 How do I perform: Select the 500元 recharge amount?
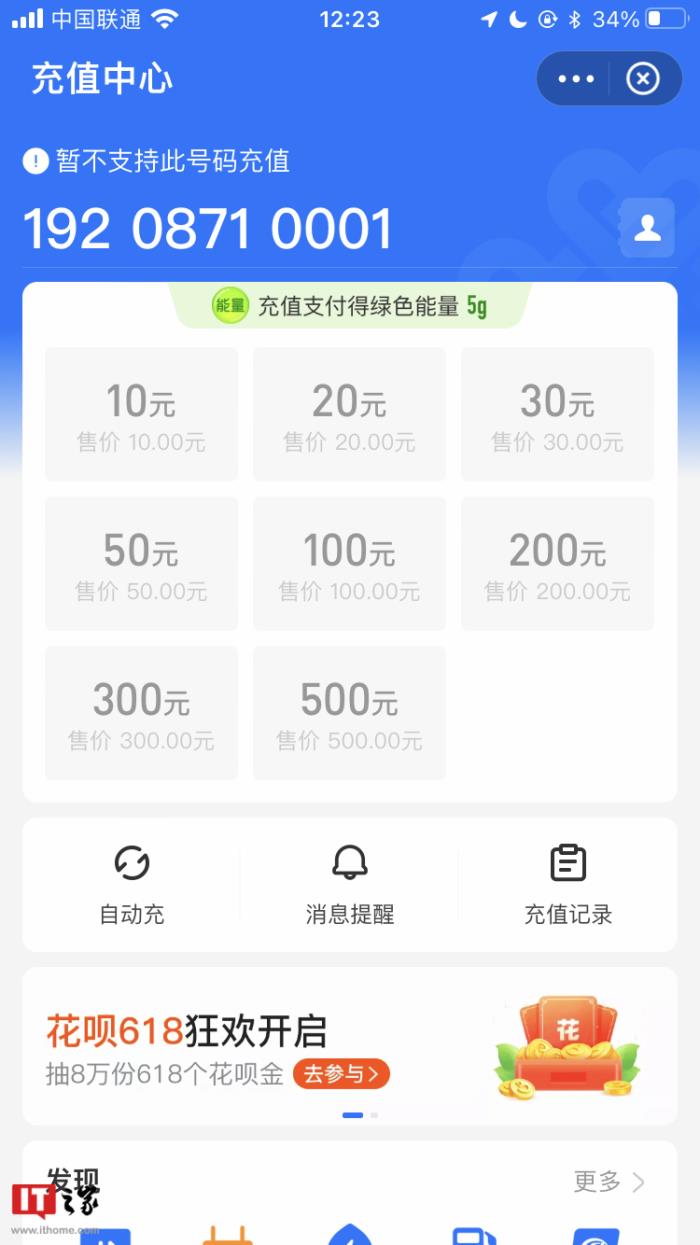(349, 713)
